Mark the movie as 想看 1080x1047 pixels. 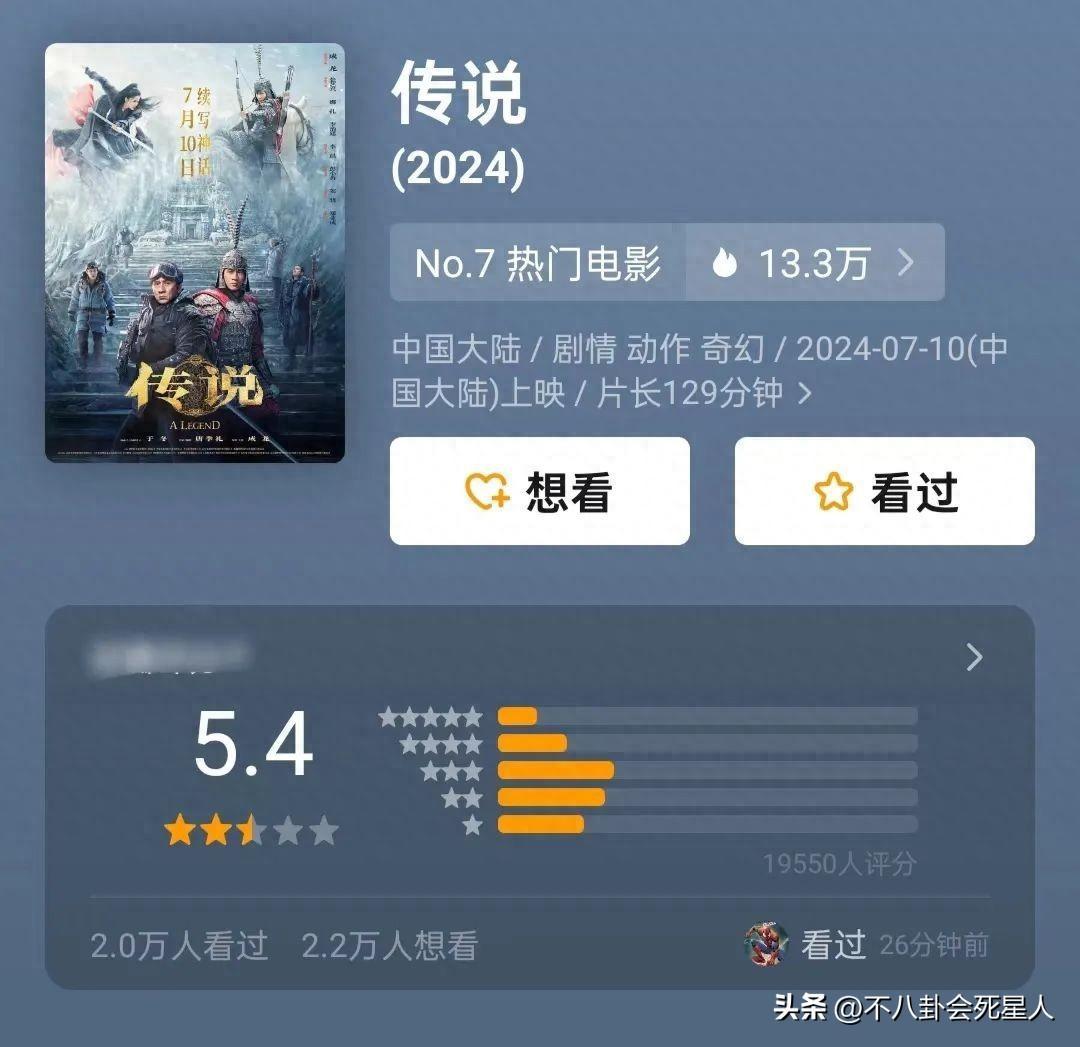tap(539, 491)
